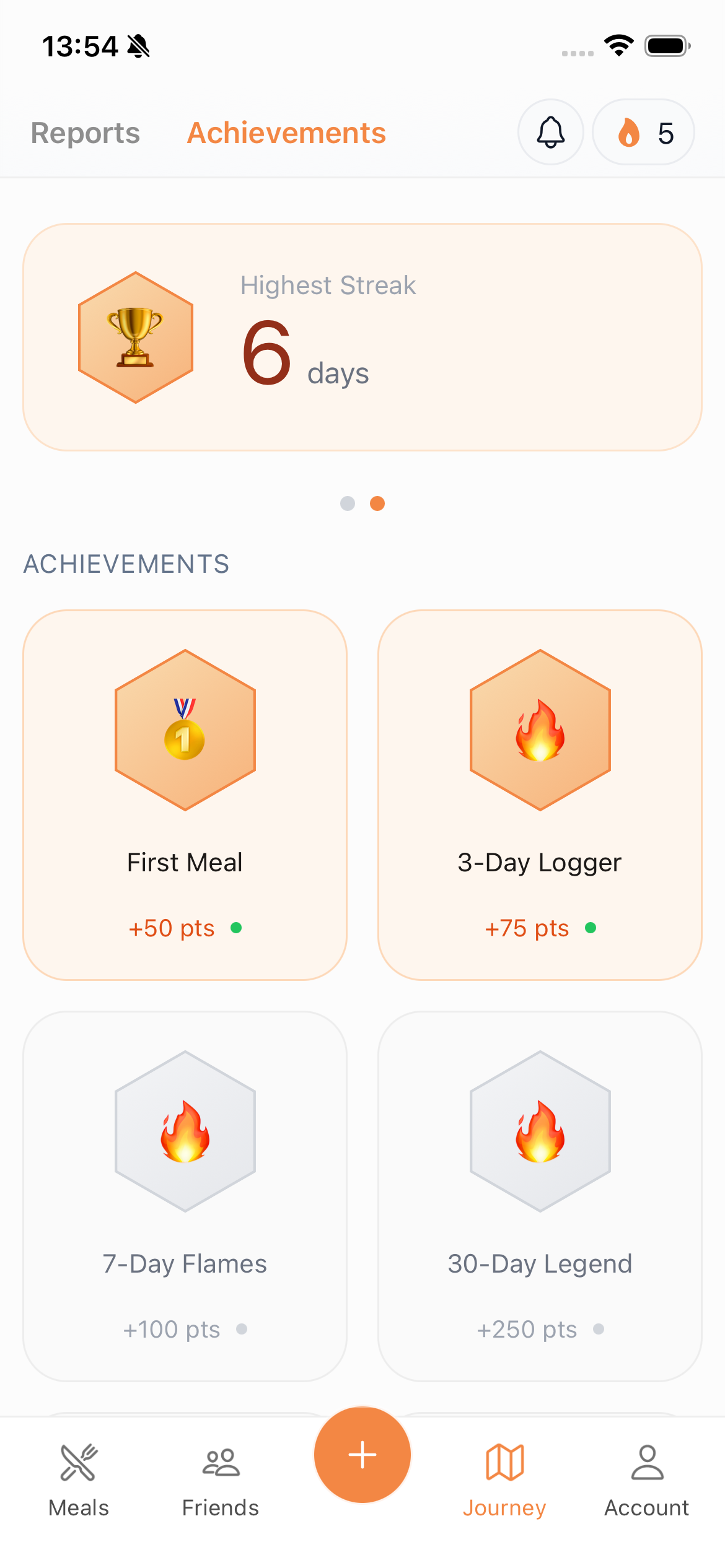Screen dimensions: 725x1568
Task: Tap the flame streak counter icon
Action: [628, 132]
